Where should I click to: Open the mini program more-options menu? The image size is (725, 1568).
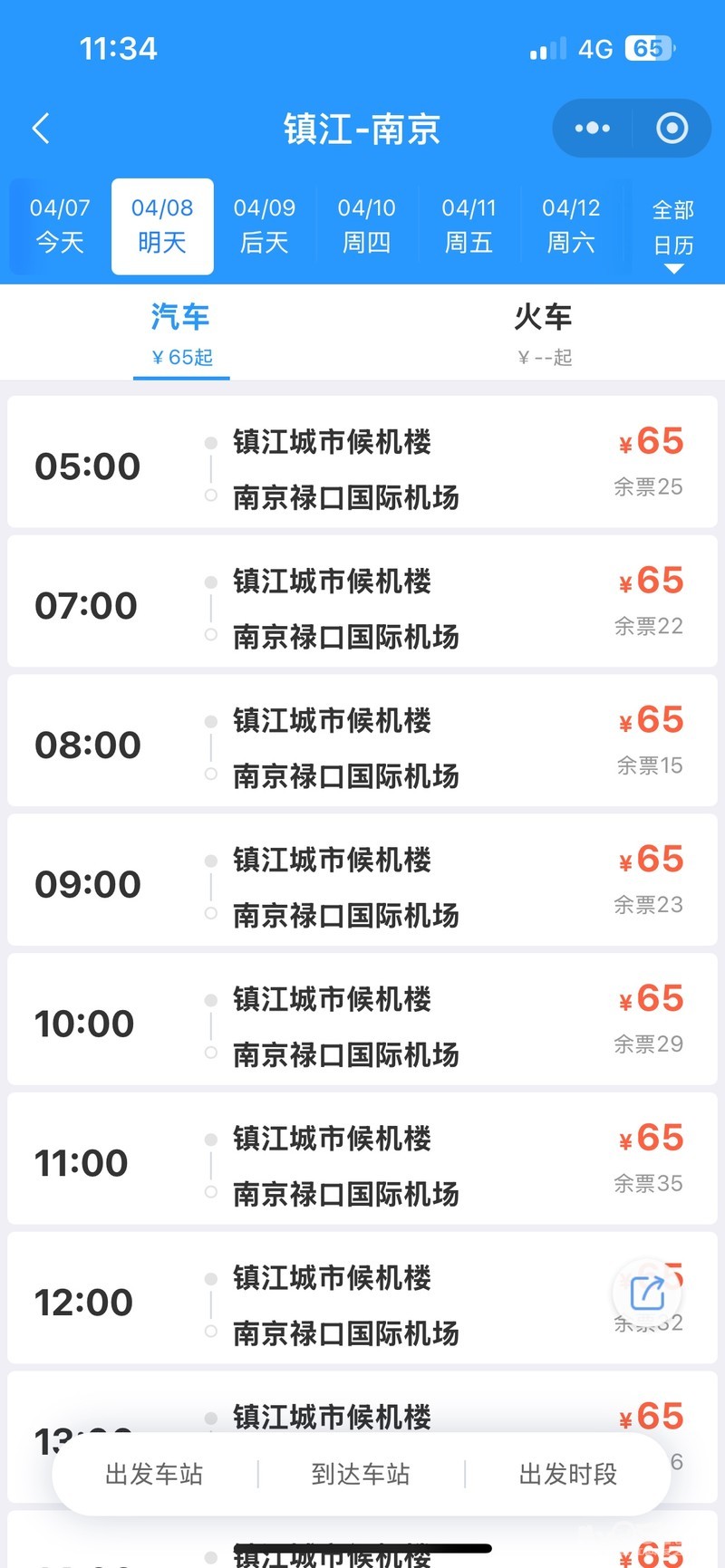[x=593, y=129]
